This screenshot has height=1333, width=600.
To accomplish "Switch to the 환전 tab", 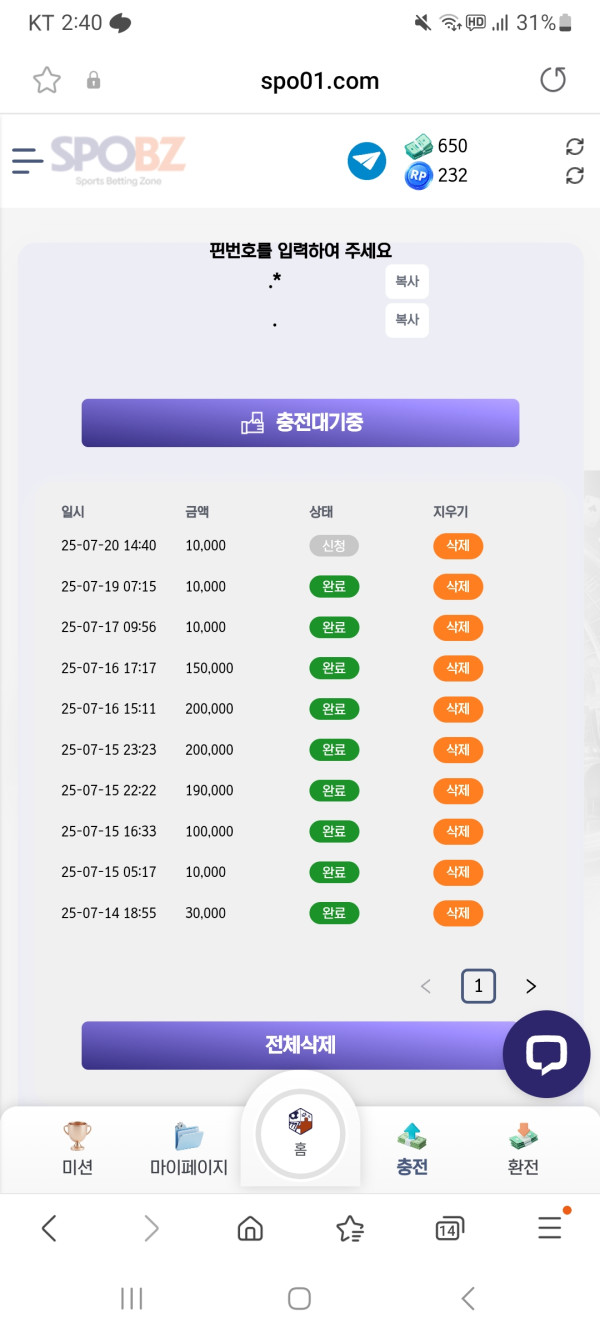I will [x=523, y=1148].
